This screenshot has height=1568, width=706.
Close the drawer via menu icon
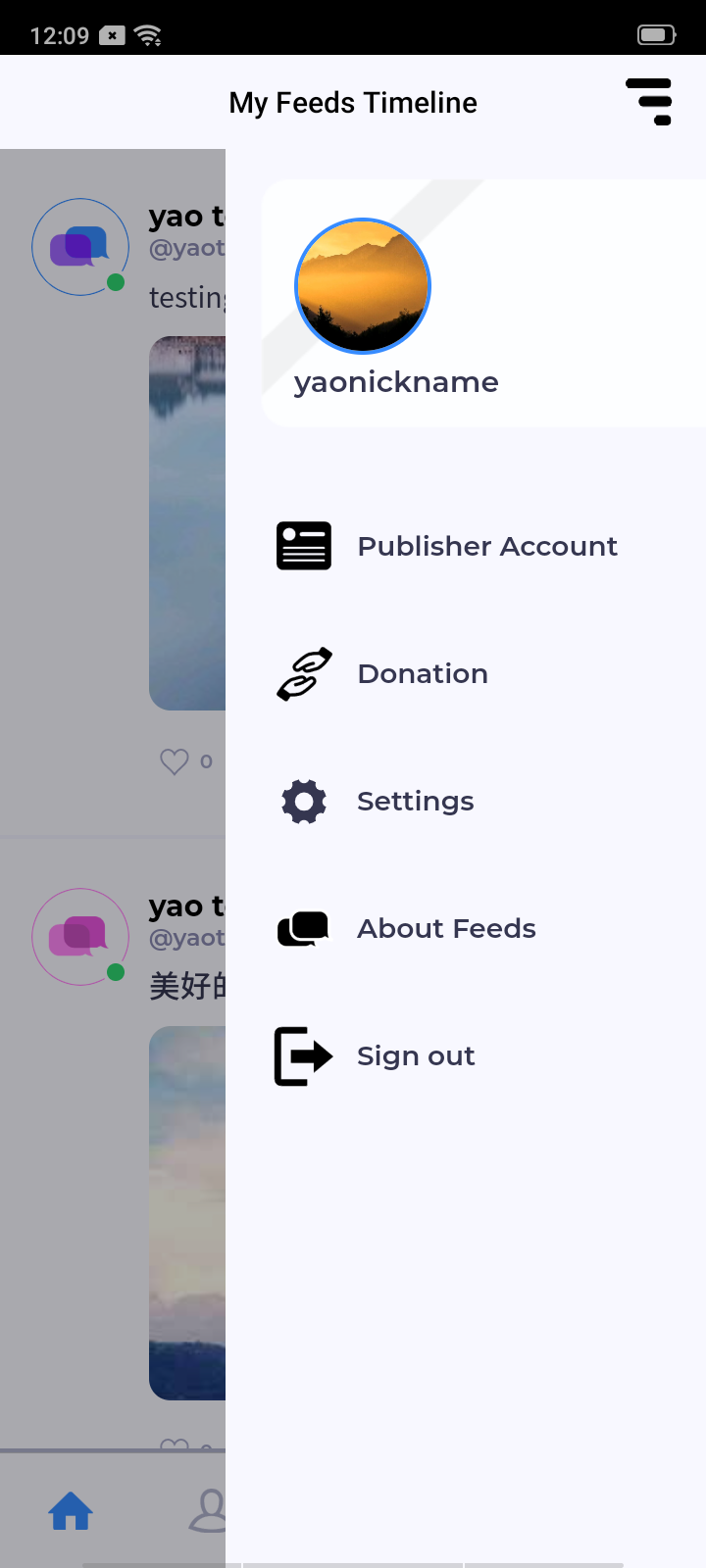coord(649,102)
